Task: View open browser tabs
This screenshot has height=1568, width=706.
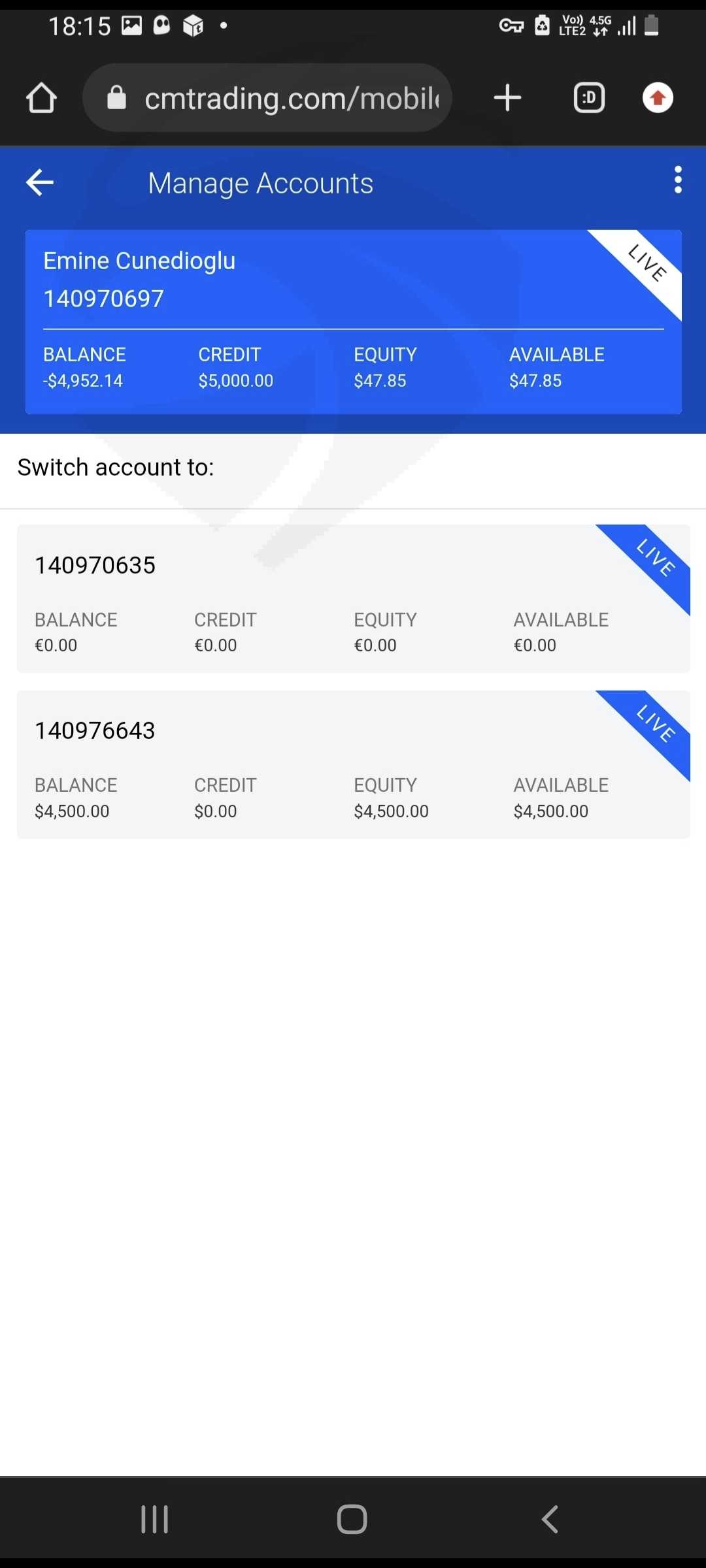Action: click(589, 98)
